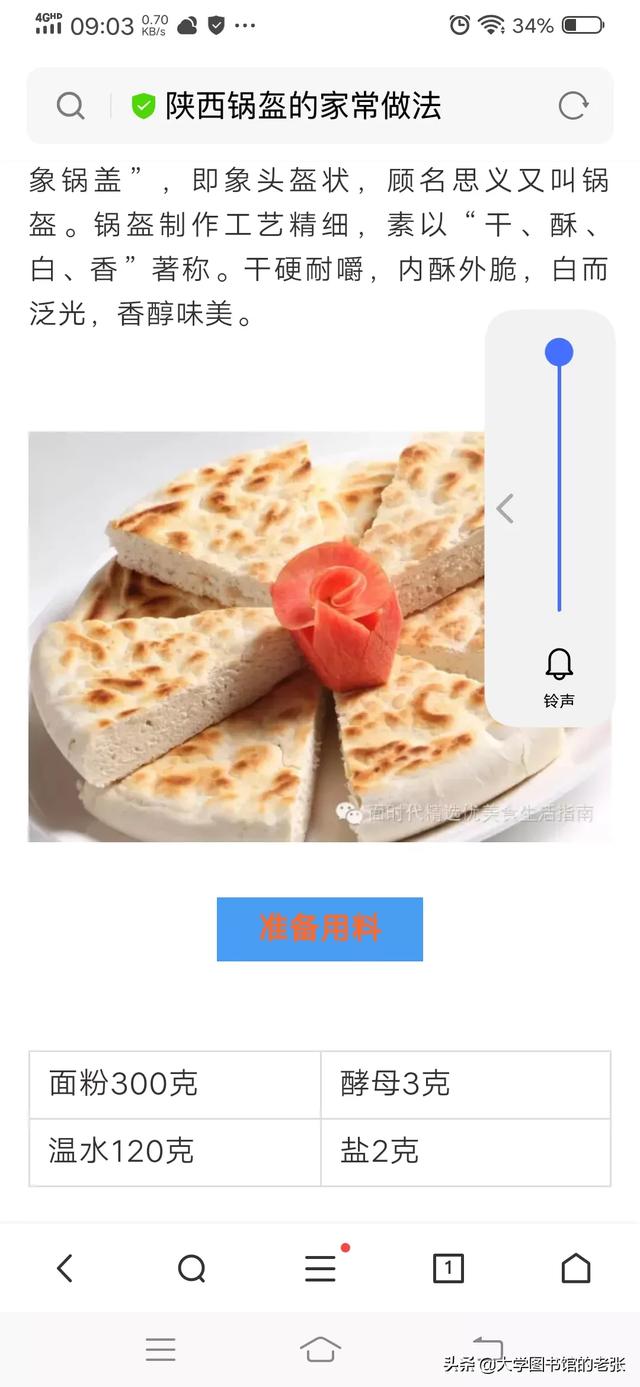Open the browser menu with three lines
Image resolution: width=640 pixels, height=1387 pixels.
click(x=320, y=1269)
